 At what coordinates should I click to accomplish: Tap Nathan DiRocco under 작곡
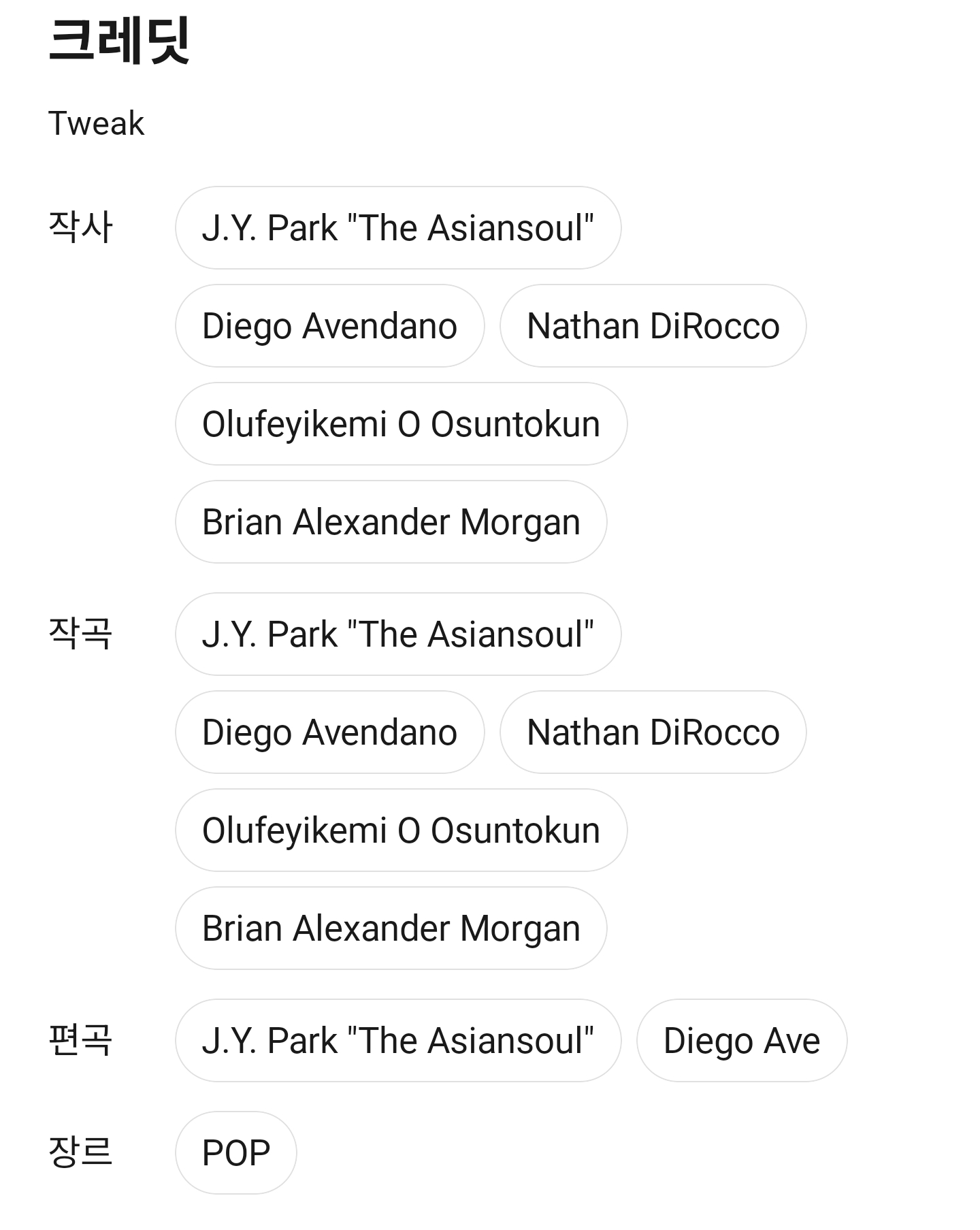653,732
